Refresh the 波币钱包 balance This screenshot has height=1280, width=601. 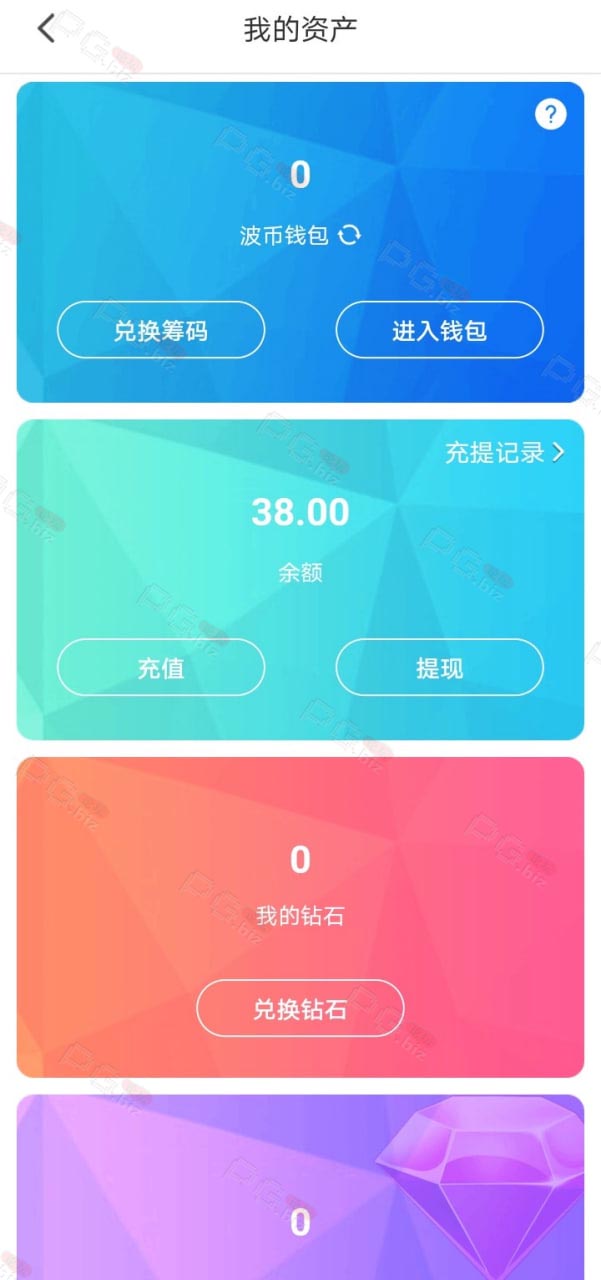click(x=349, y=235)
